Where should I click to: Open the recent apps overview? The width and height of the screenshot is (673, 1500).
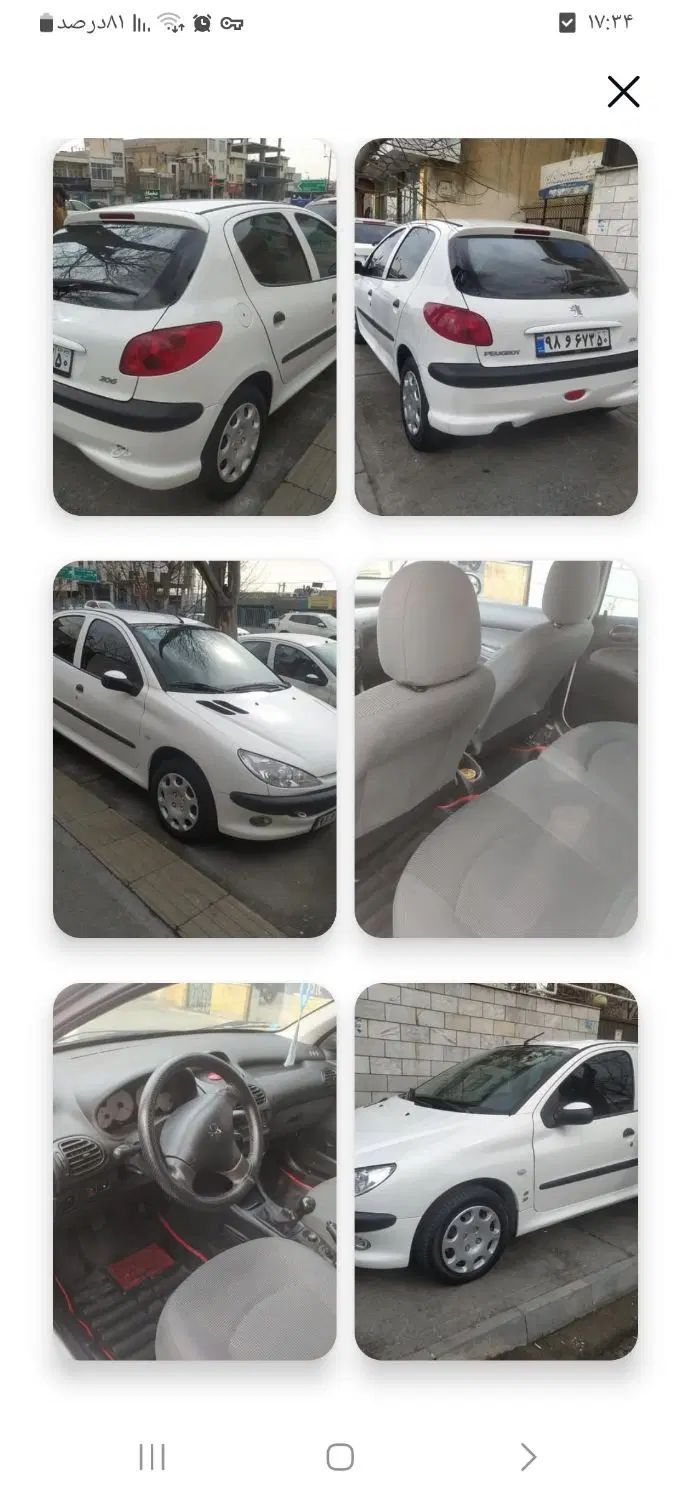[152, 1457]
